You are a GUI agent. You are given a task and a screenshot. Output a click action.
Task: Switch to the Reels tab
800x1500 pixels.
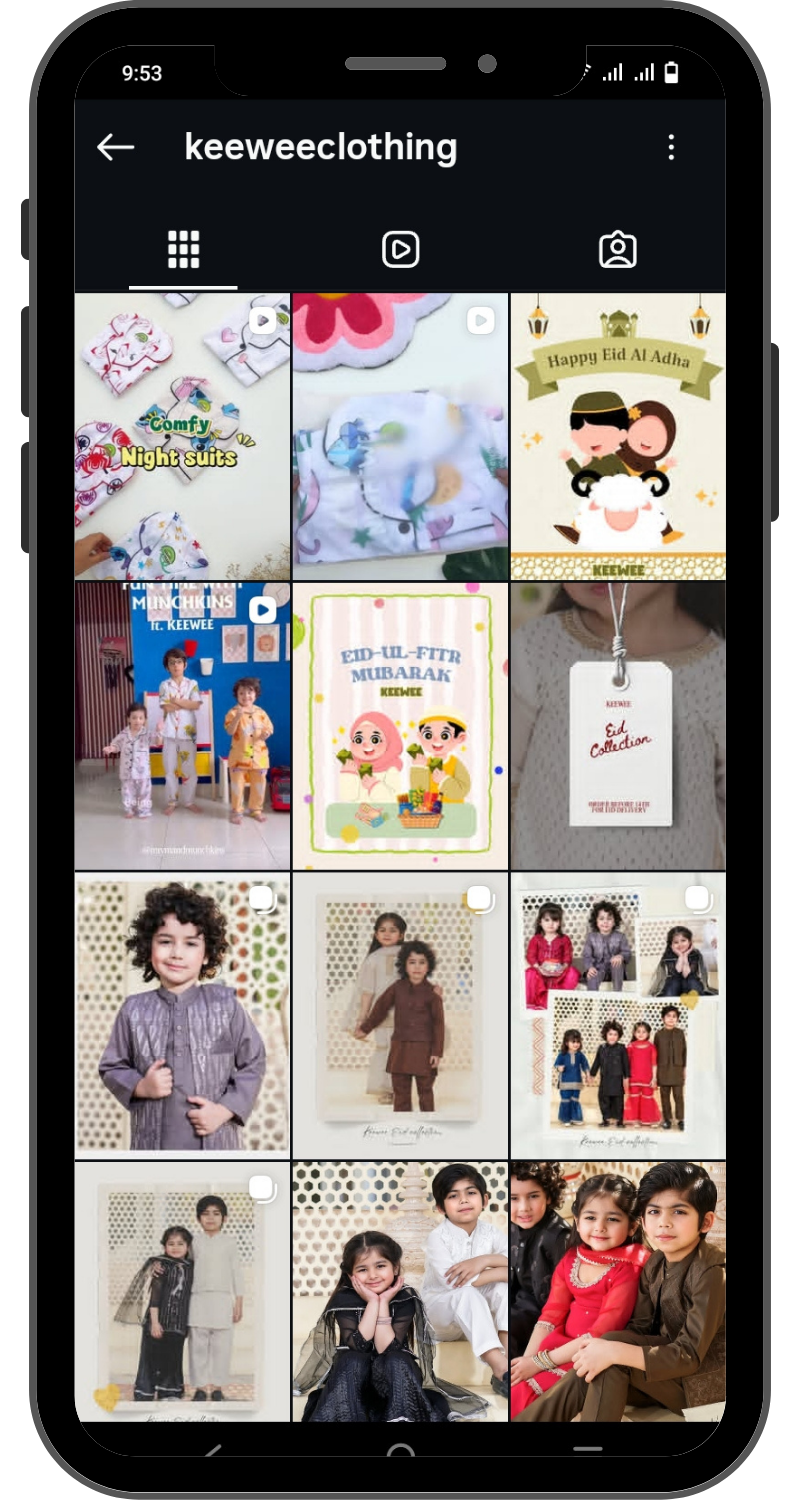pos(400,249)
